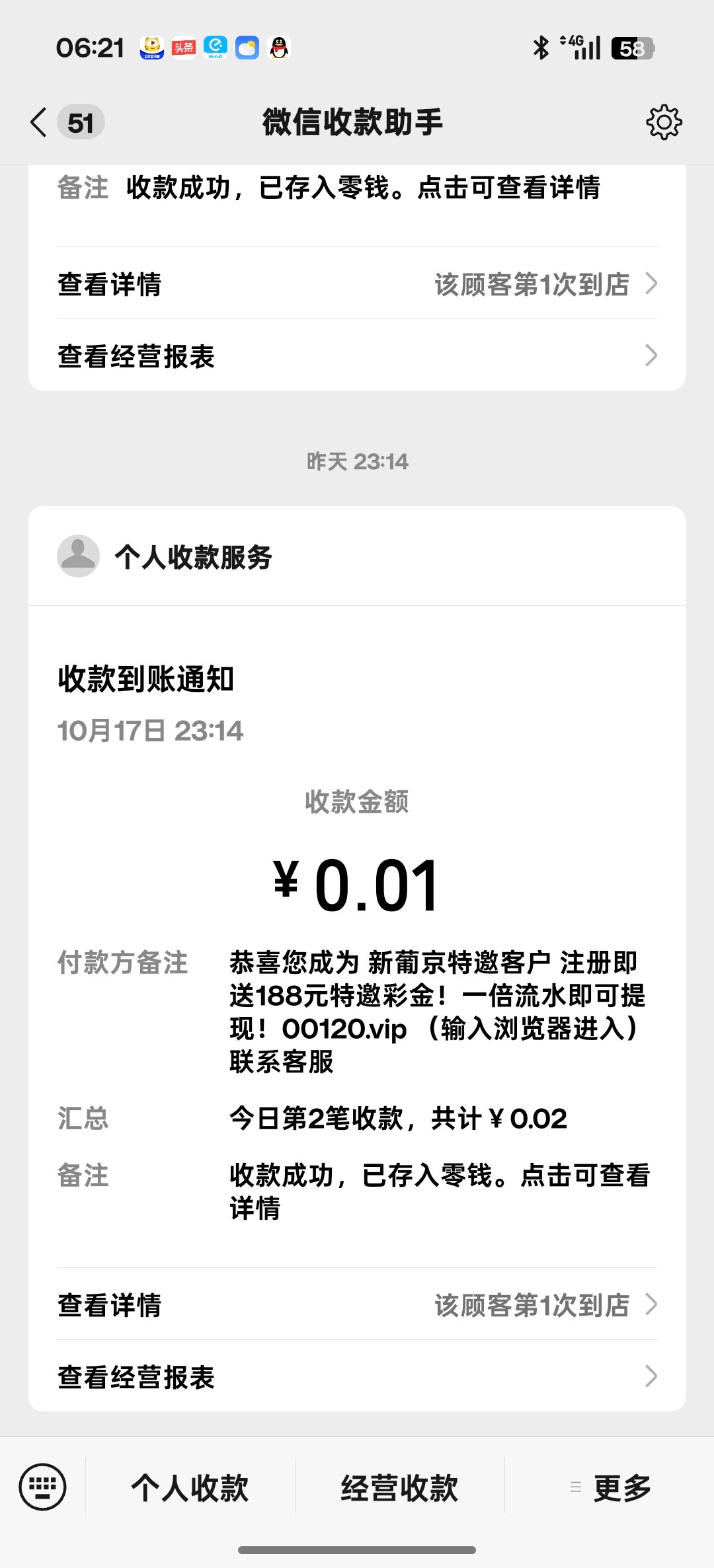Image resolution: width=714 pixels, height=1568 pixels.
Task: Open 查看经营报表 under the ¥0.01 notification
Action: [x=357, y=1377]
